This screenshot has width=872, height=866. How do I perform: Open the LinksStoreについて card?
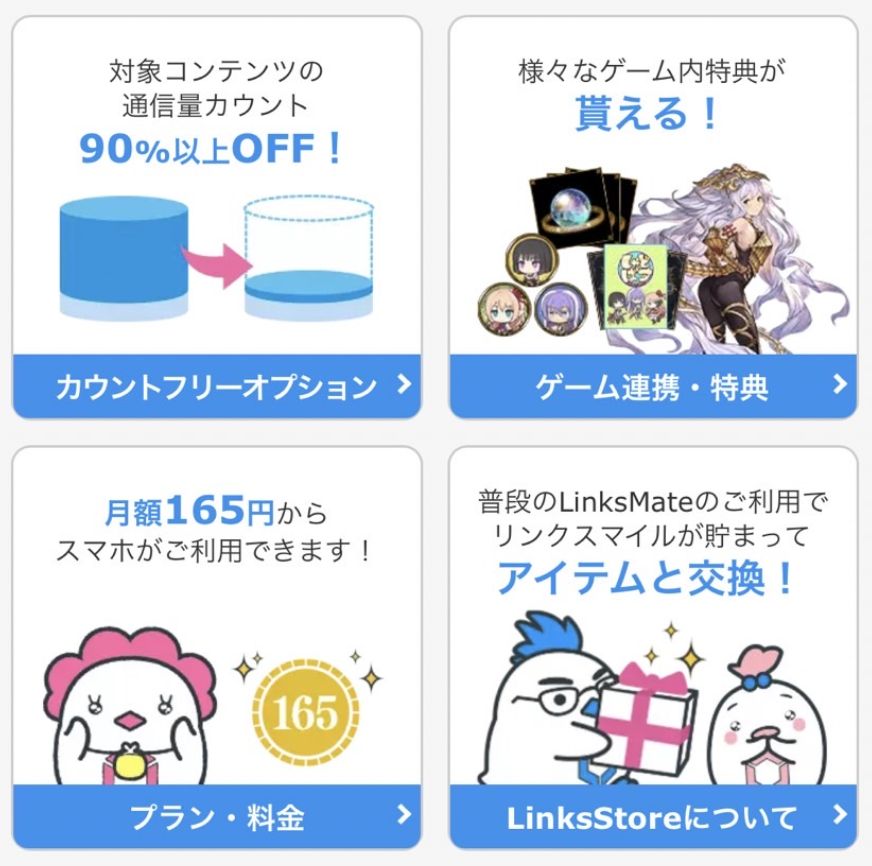(653, 816)
